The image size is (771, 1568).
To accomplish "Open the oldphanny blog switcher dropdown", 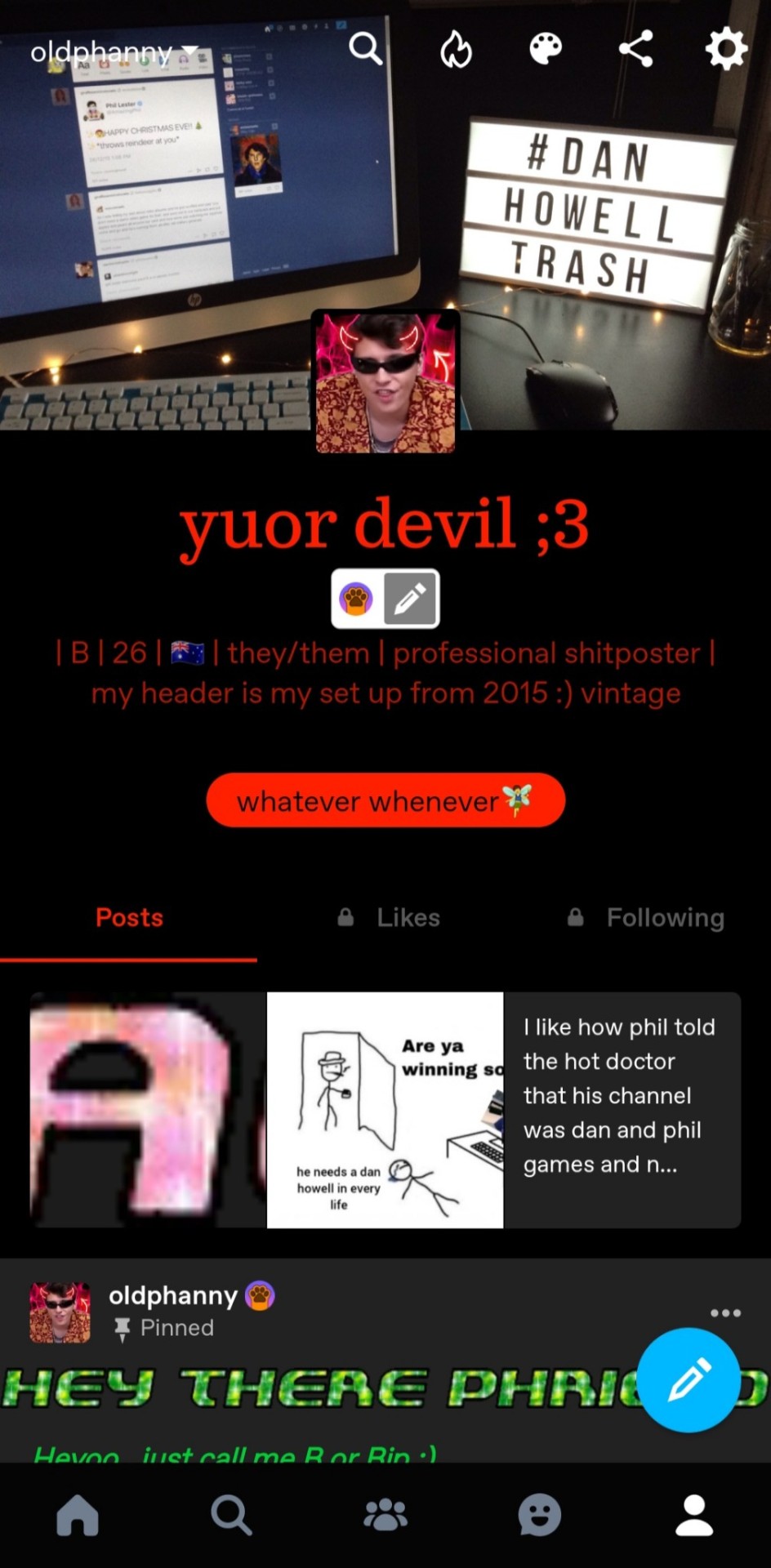I will click(114, 53).
